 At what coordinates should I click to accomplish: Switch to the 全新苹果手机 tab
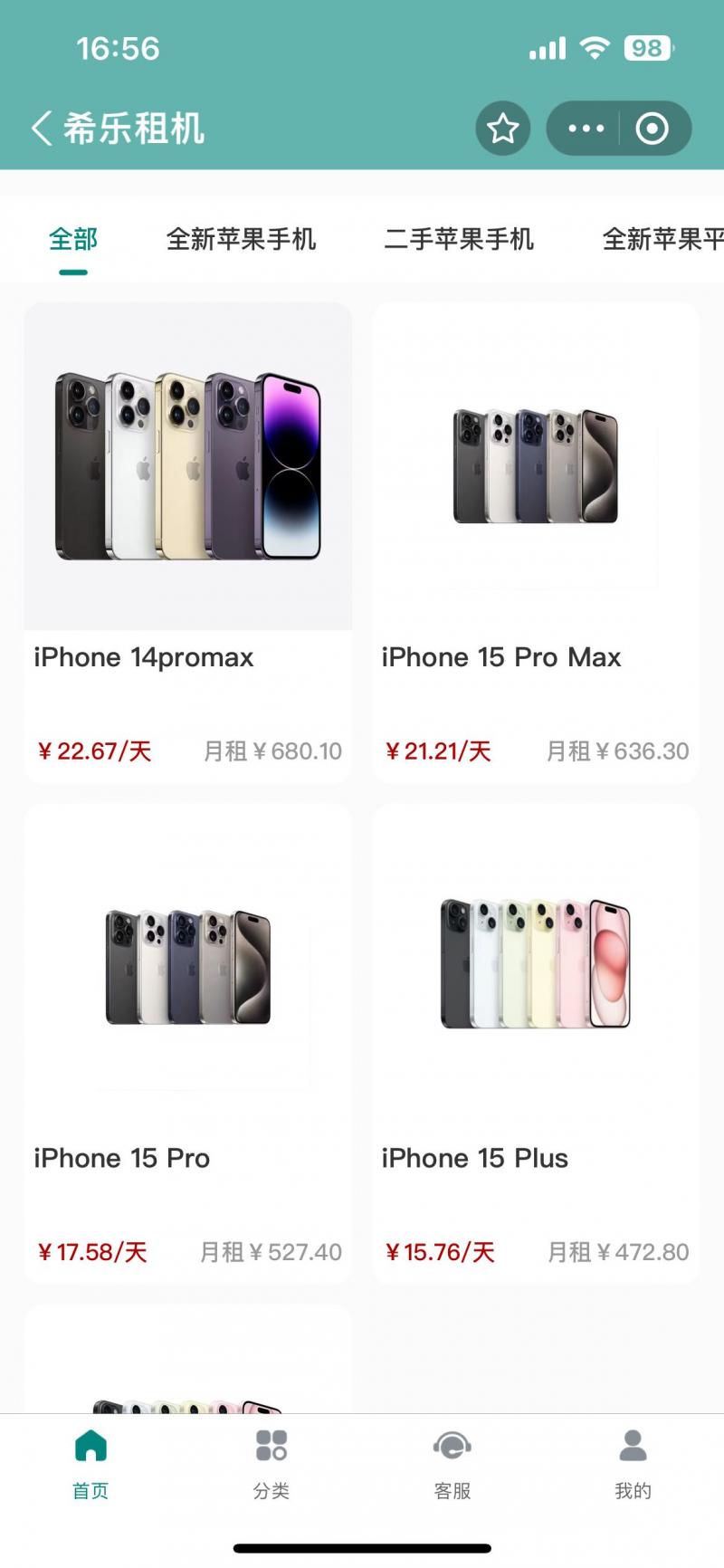click(241, 239)
